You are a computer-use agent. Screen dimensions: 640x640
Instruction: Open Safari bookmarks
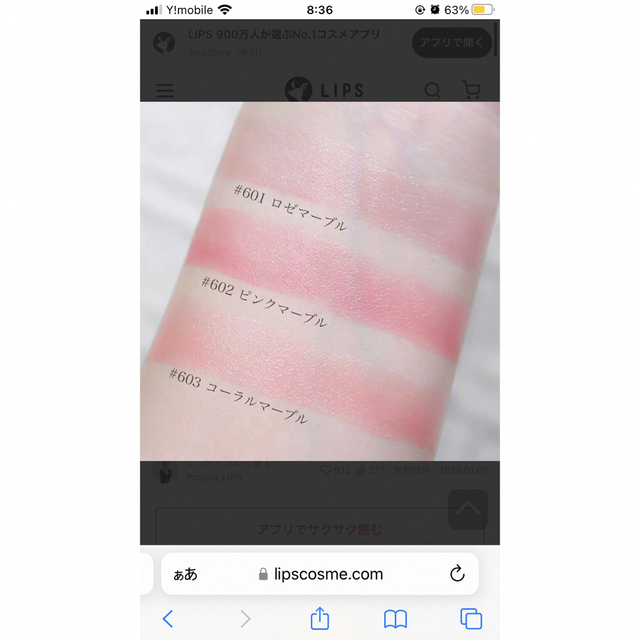tap(395, 619)
